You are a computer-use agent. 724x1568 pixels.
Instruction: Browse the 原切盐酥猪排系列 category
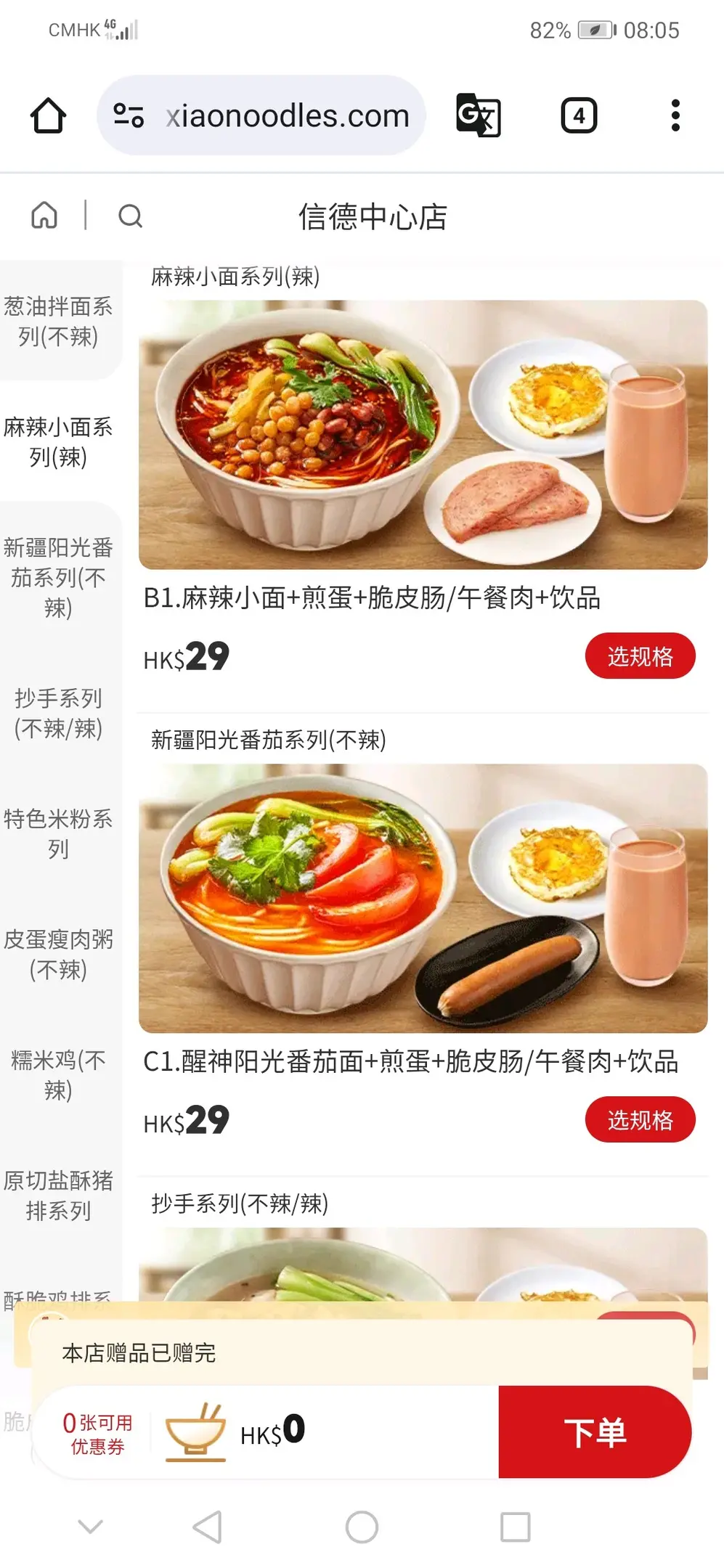pos(58,1195)
